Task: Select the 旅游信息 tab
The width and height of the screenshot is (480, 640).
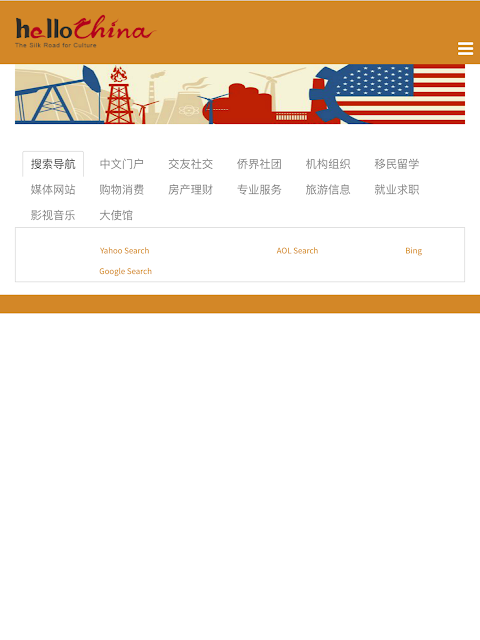Action: point(328,190)
